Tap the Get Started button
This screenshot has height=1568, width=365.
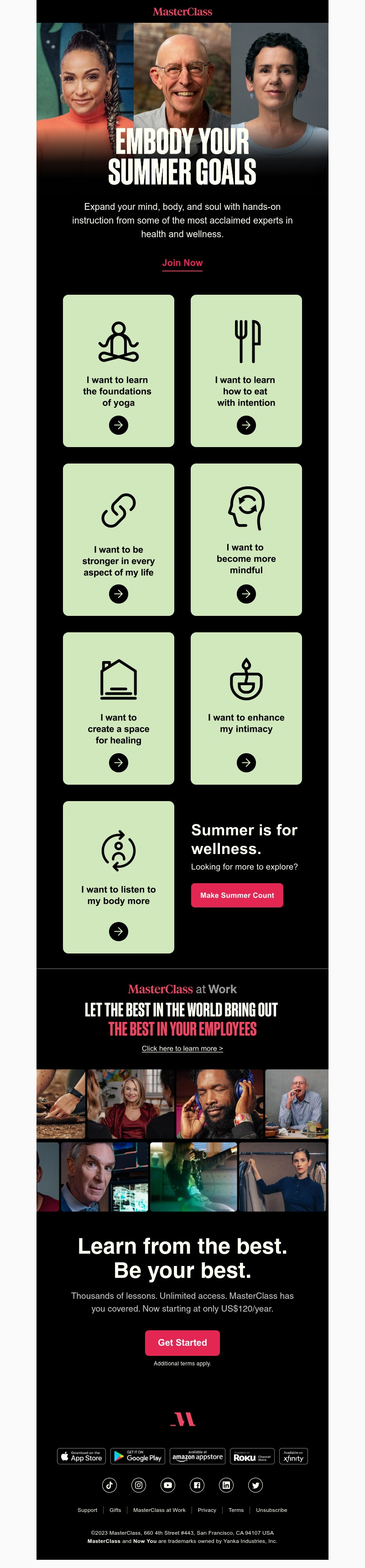coord(182,1342)
